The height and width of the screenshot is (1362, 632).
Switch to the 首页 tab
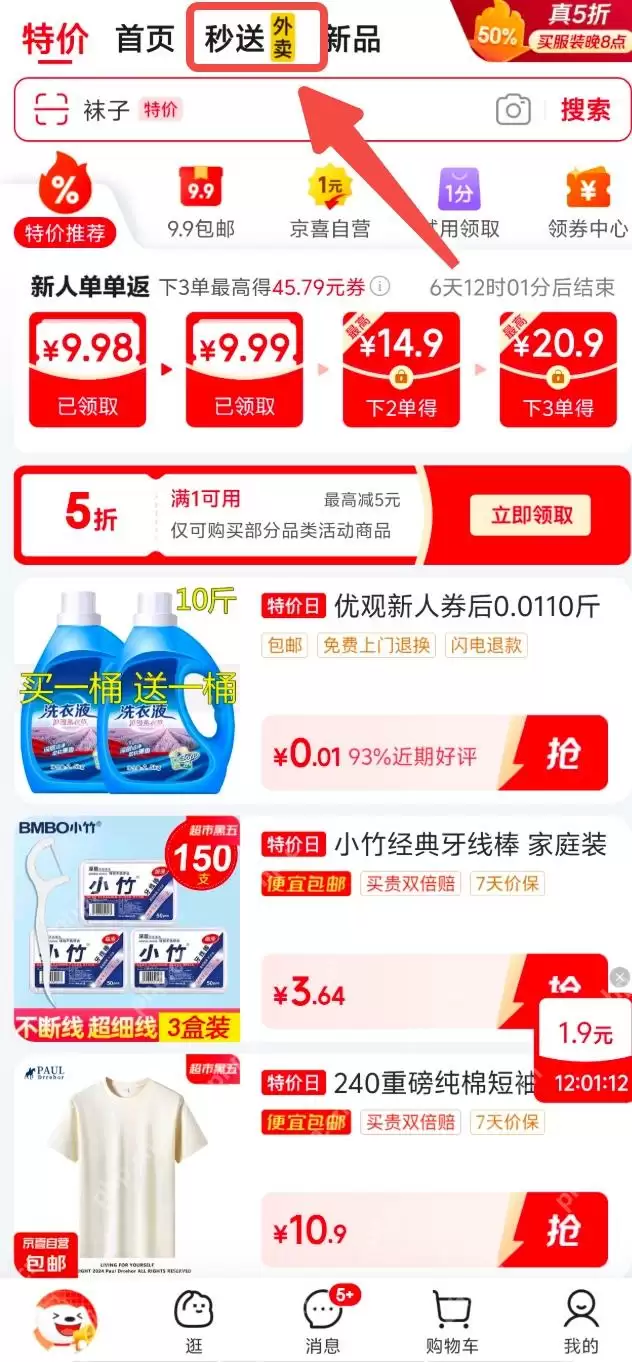[x=145, y=39]
